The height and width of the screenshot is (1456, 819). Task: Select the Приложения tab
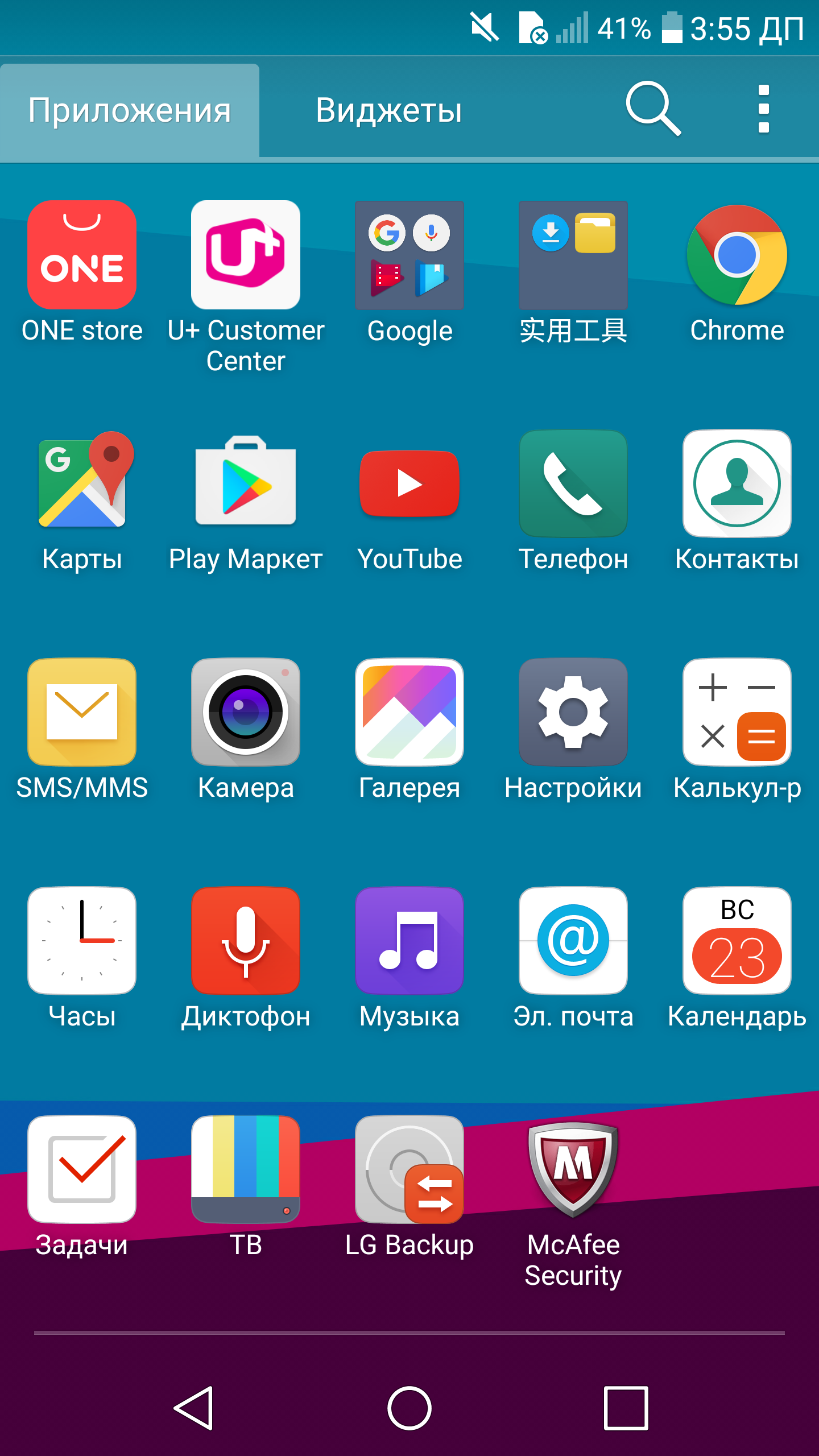(x=130, y=110)
